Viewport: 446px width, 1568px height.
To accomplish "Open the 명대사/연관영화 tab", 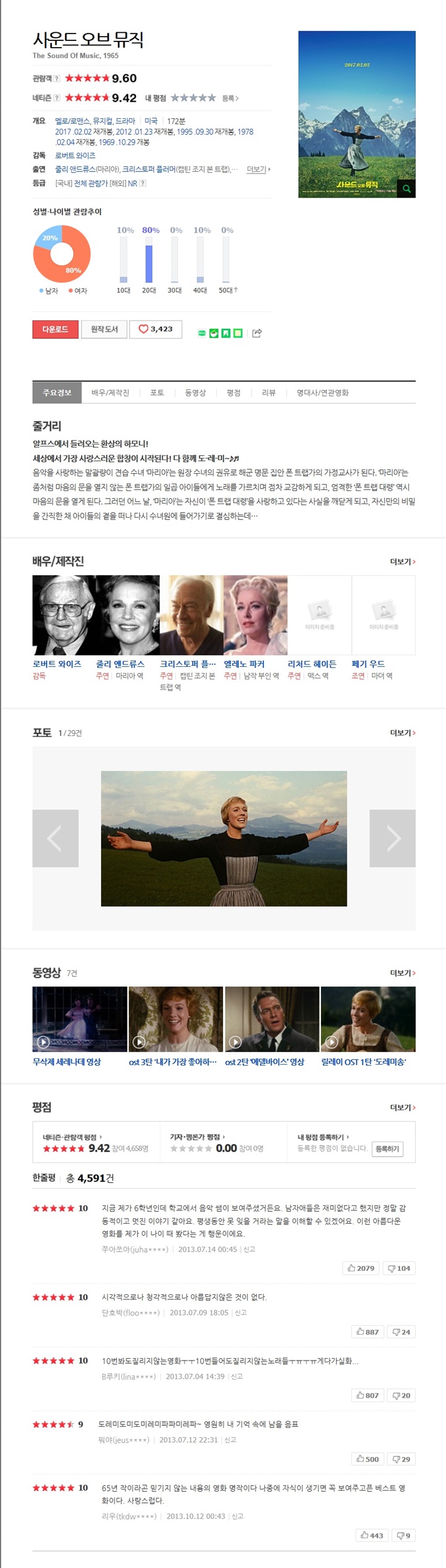I will click(322, 393).
